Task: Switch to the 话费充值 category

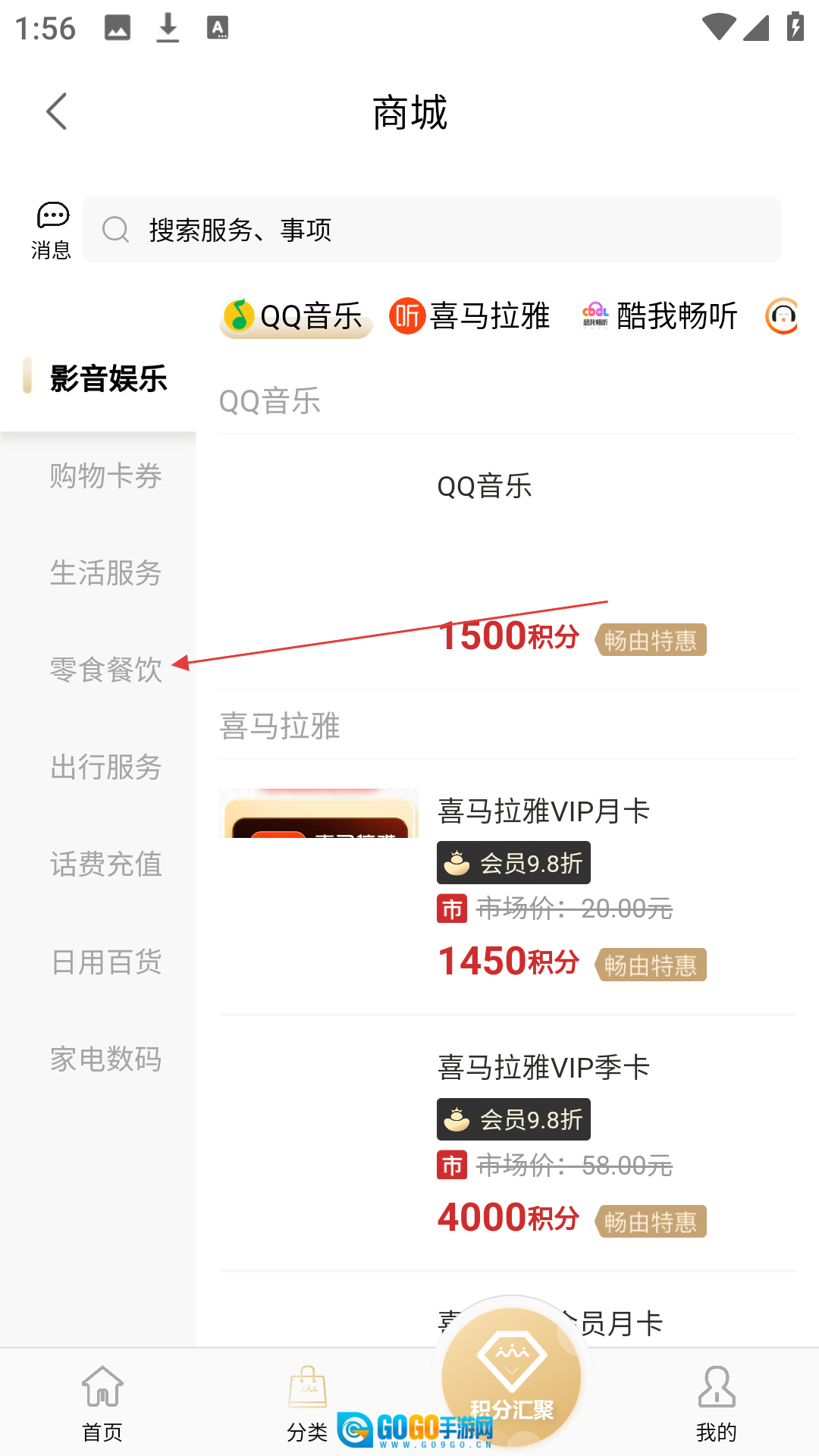Action: pyautogui.click(x=105, y=864)
